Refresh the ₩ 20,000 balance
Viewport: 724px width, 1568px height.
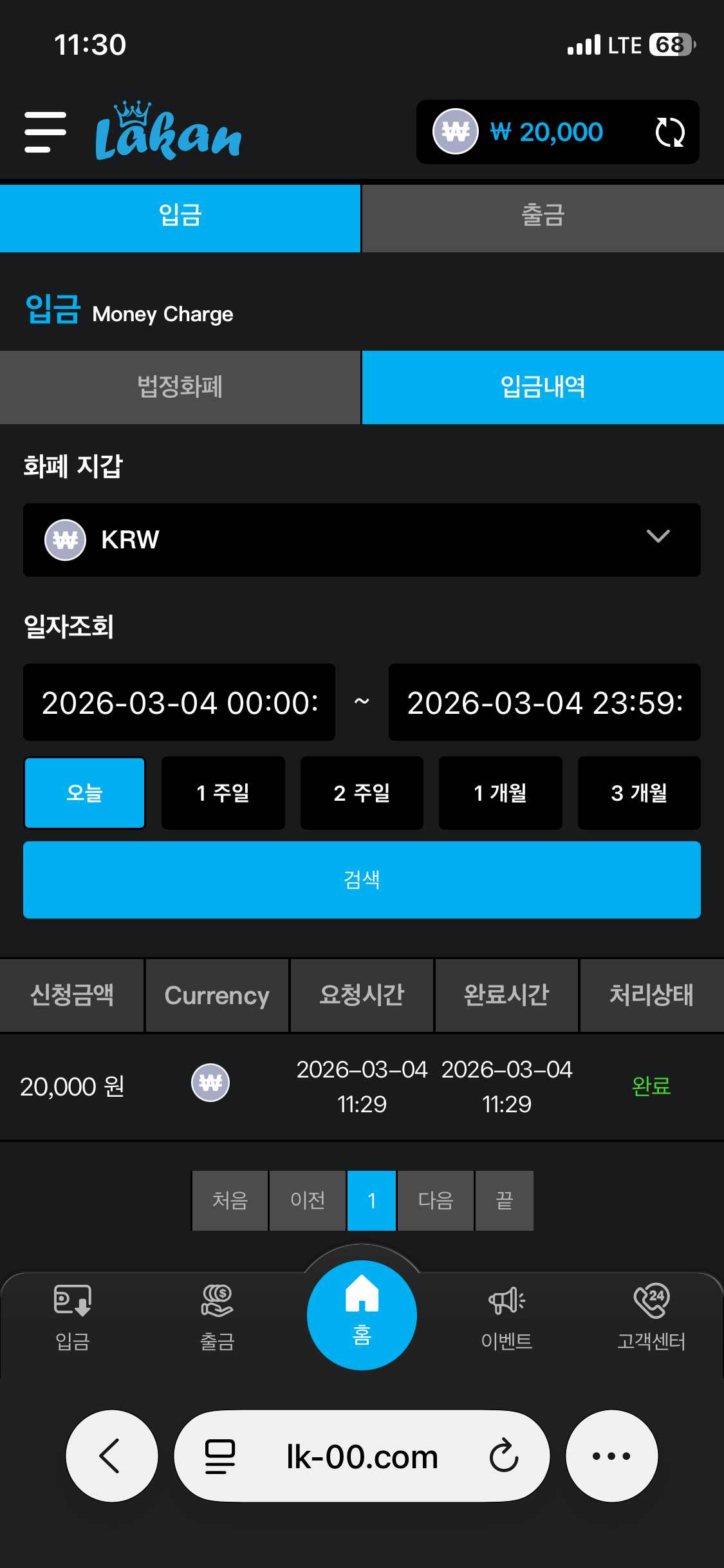point(669,133)
